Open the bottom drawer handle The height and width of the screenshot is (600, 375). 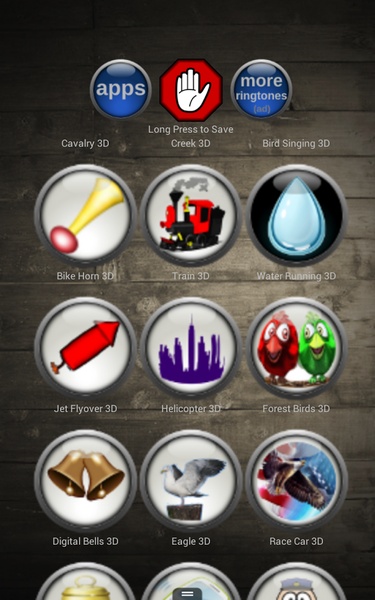click(x=187, y=593)
